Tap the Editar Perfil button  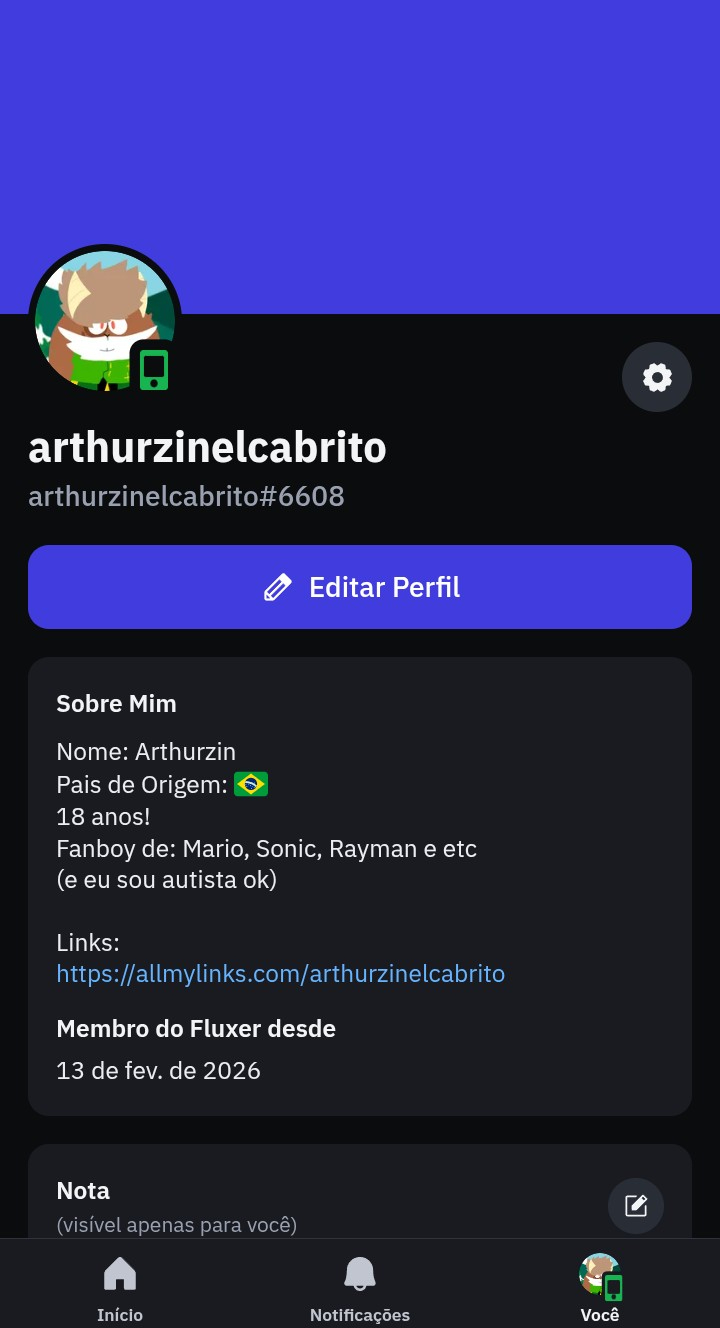[x=360, y=587]
